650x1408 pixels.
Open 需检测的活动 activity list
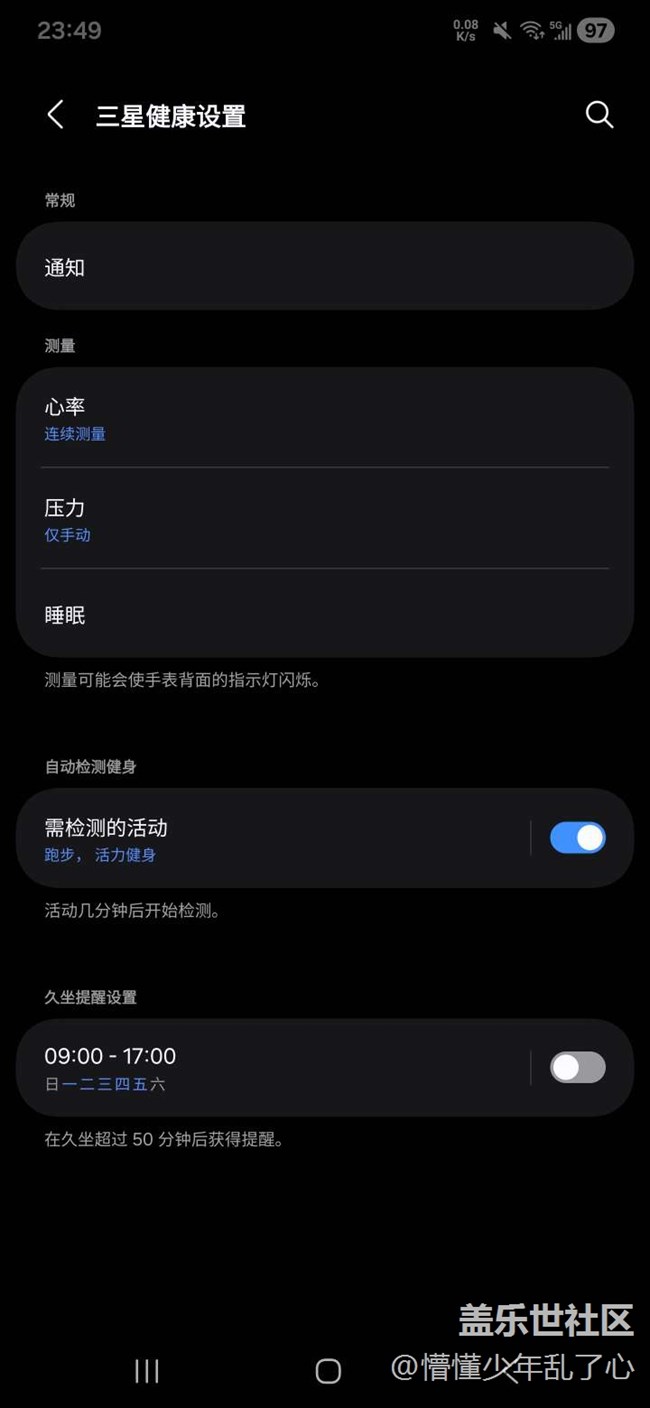click(270, 838)
